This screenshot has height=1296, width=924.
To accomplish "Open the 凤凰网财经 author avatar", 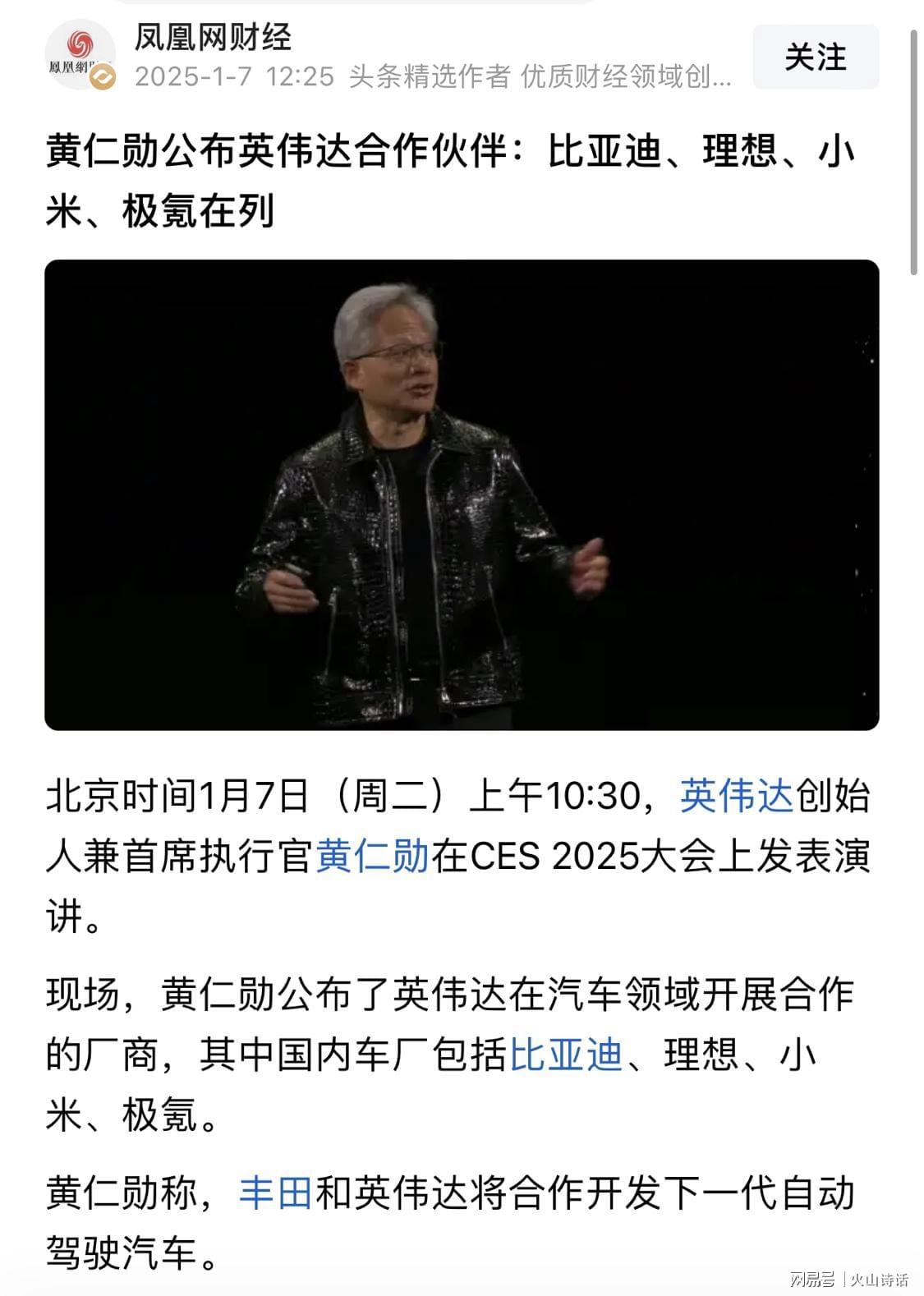I will tap(80, 54).
